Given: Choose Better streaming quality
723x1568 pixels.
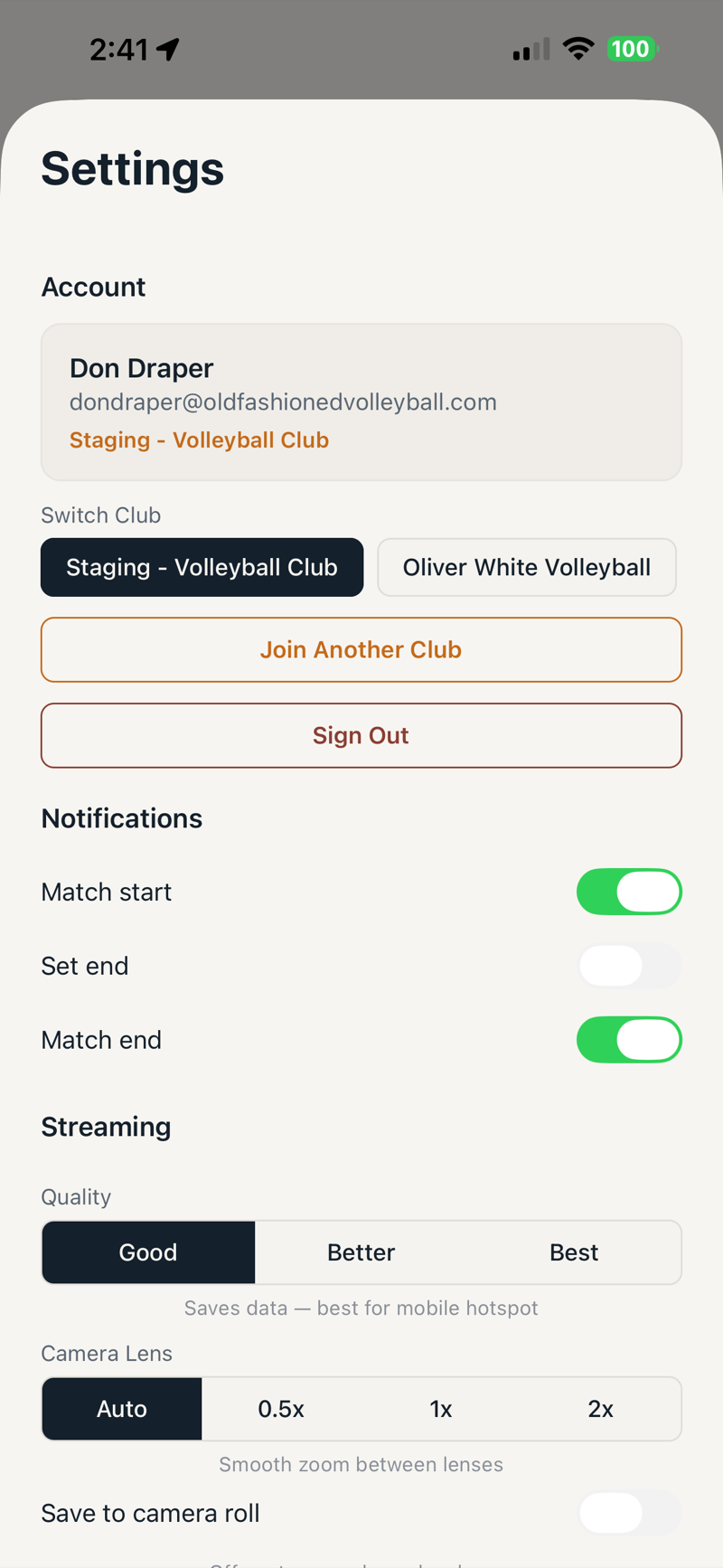Looking at the screenshot, I should (361, 1252).
